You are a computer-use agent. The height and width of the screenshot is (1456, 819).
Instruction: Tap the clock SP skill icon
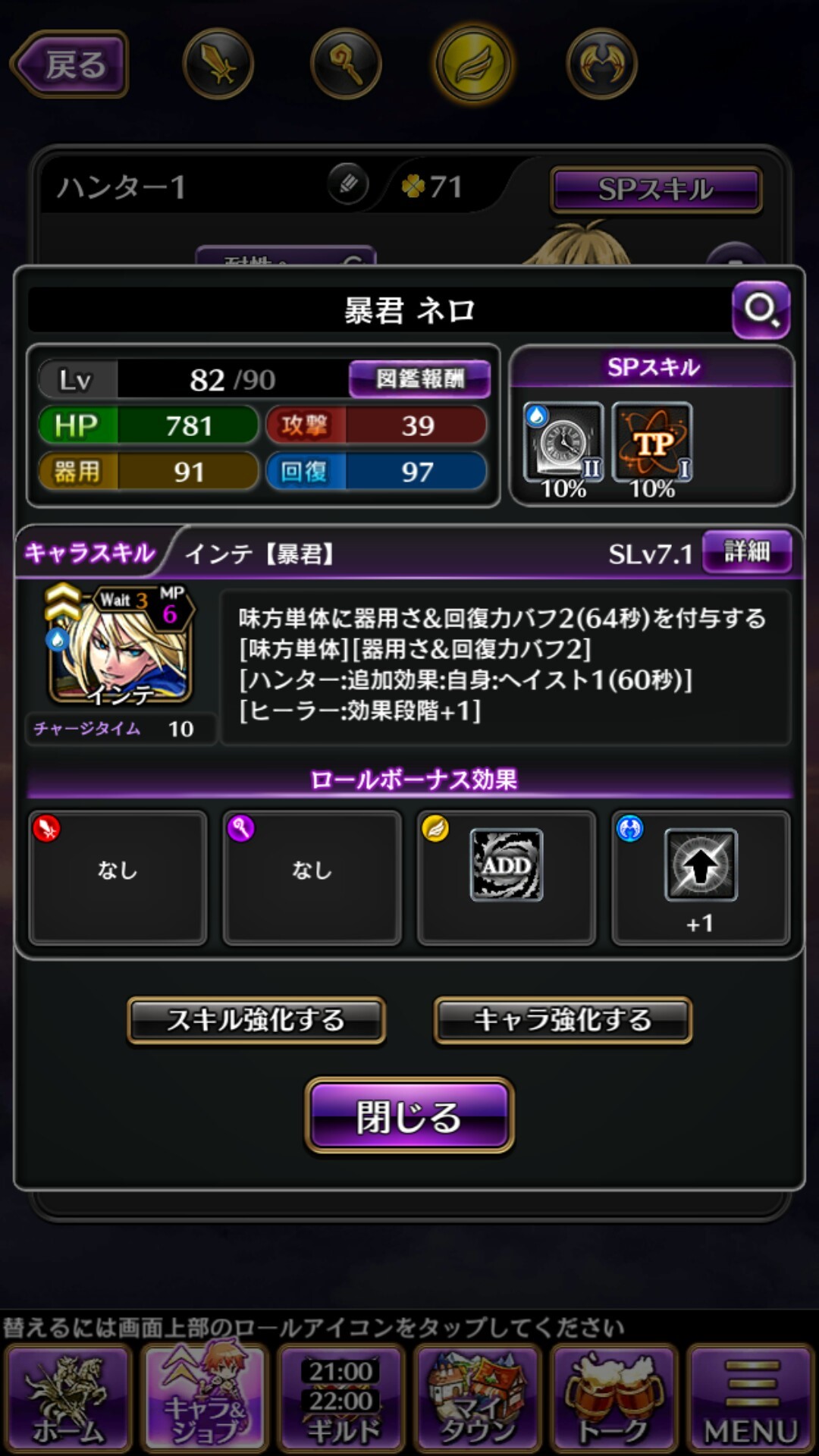click(x=563, y=442)
